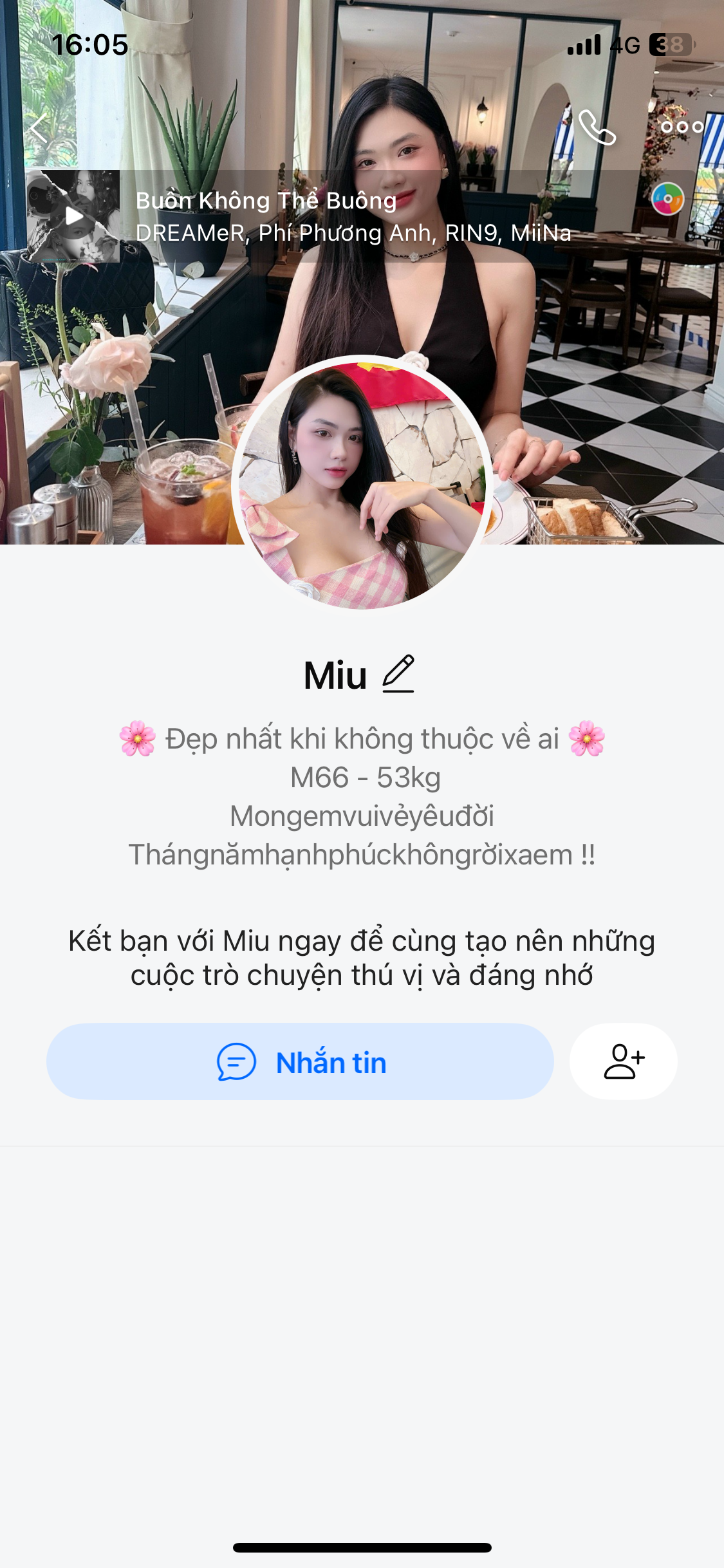
Task: Go back using the back arrow
Action: [x=40, y=128]
